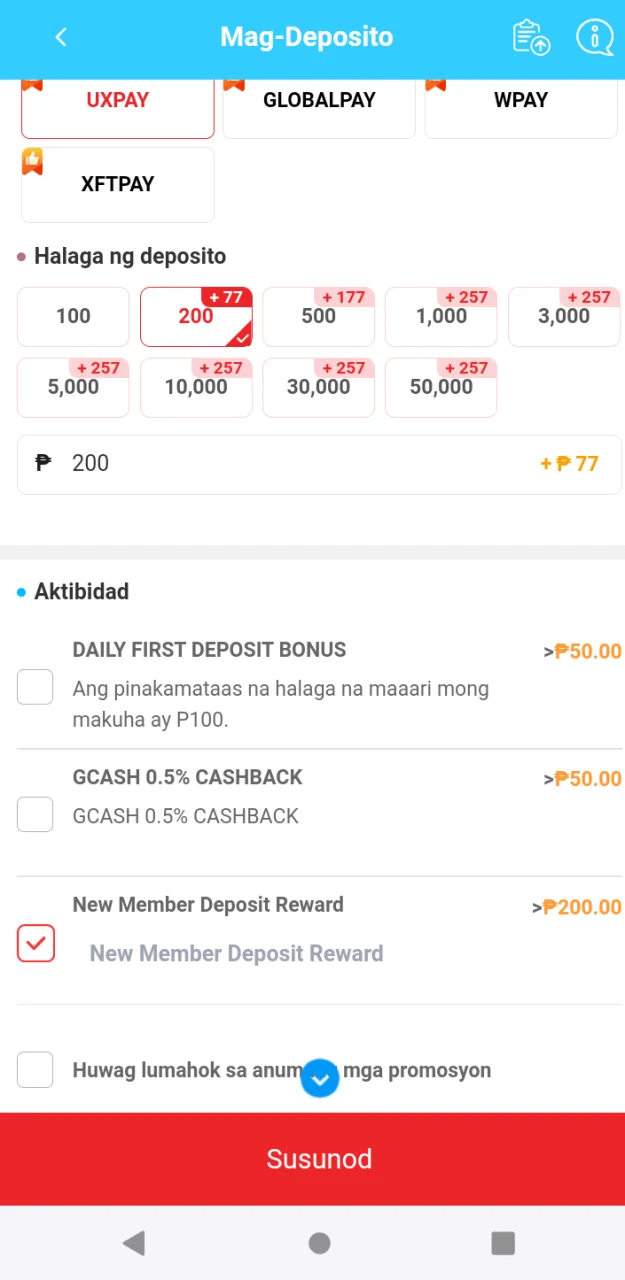The image size is (625, 1280).
Task: Choose the 5,000 deposit amount
Action: (x=73, y=387)
